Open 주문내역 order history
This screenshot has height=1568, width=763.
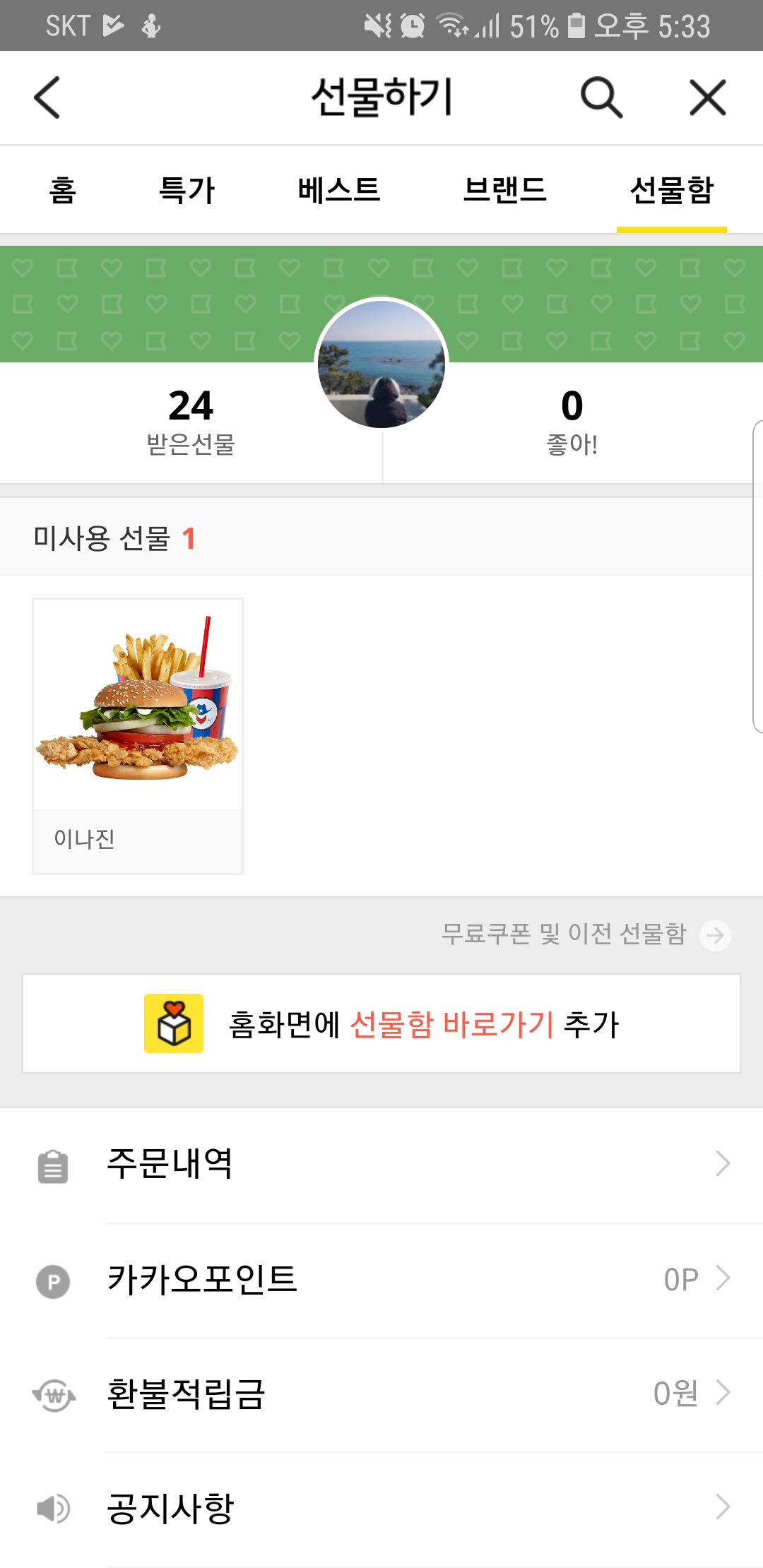click(x=381, y=1164)
